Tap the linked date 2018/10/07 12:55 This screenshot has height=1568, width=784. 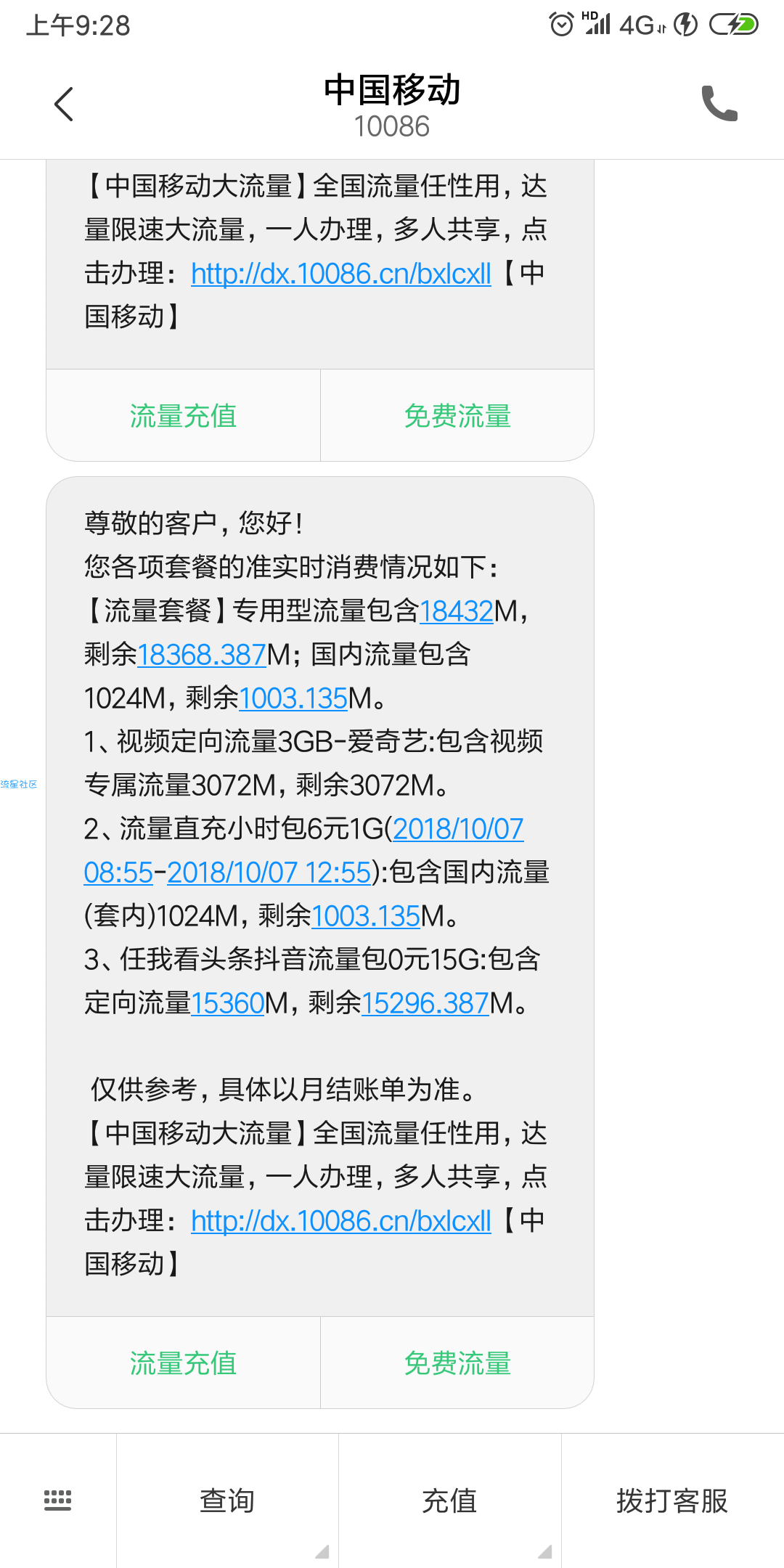(269, 873)
